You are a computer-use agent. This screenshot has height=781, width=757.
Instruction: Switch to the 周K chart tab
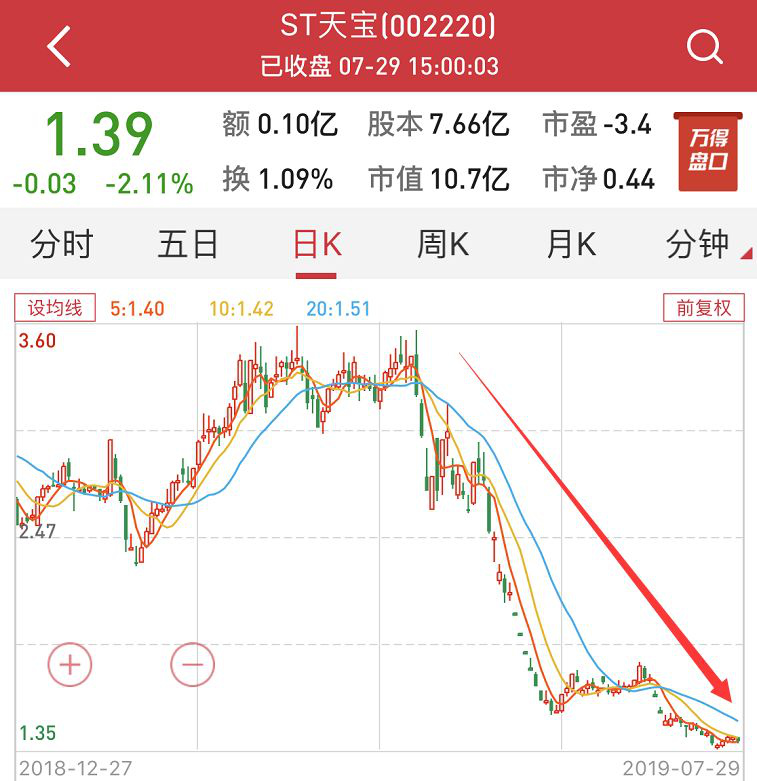(x=443, y=244)
